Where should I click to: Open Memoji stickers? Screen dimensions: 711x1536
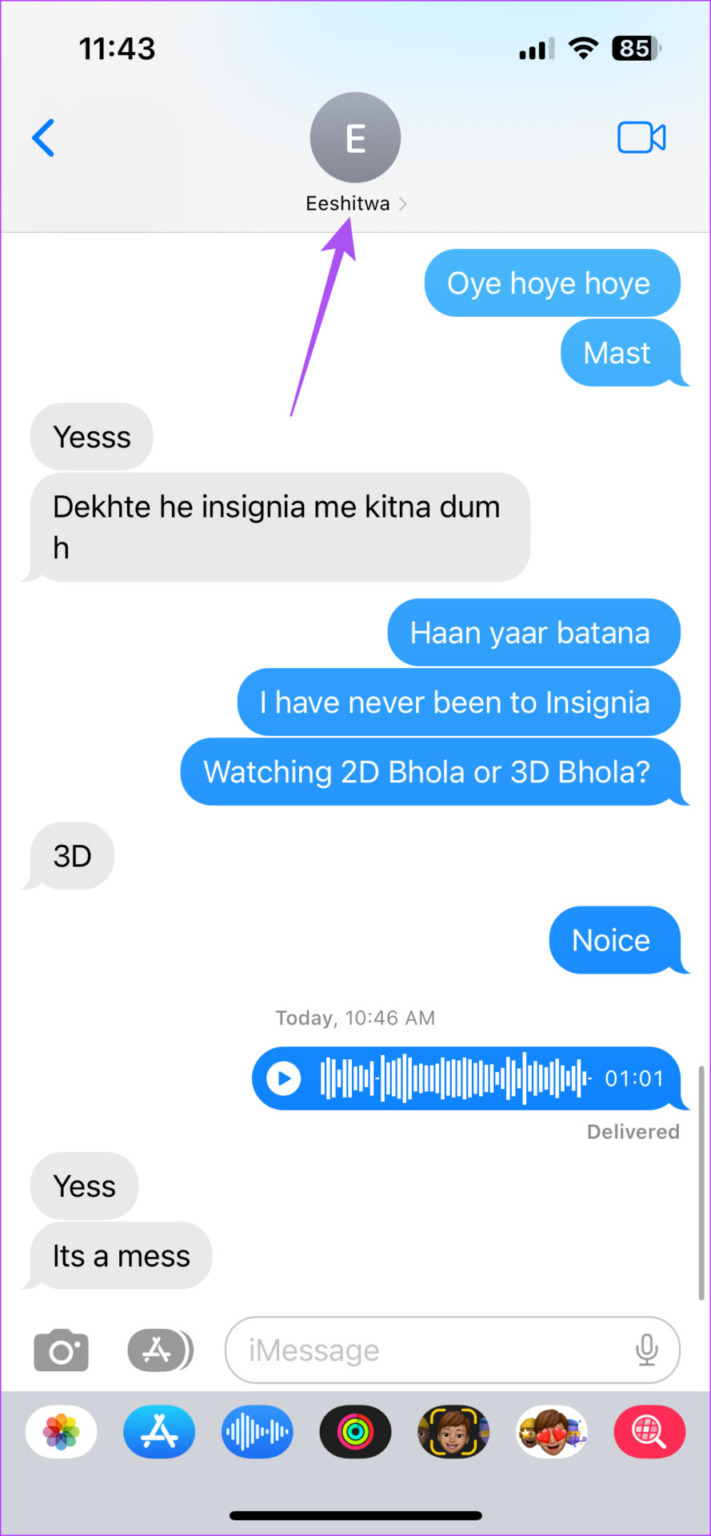click(x=551, y=1432)
